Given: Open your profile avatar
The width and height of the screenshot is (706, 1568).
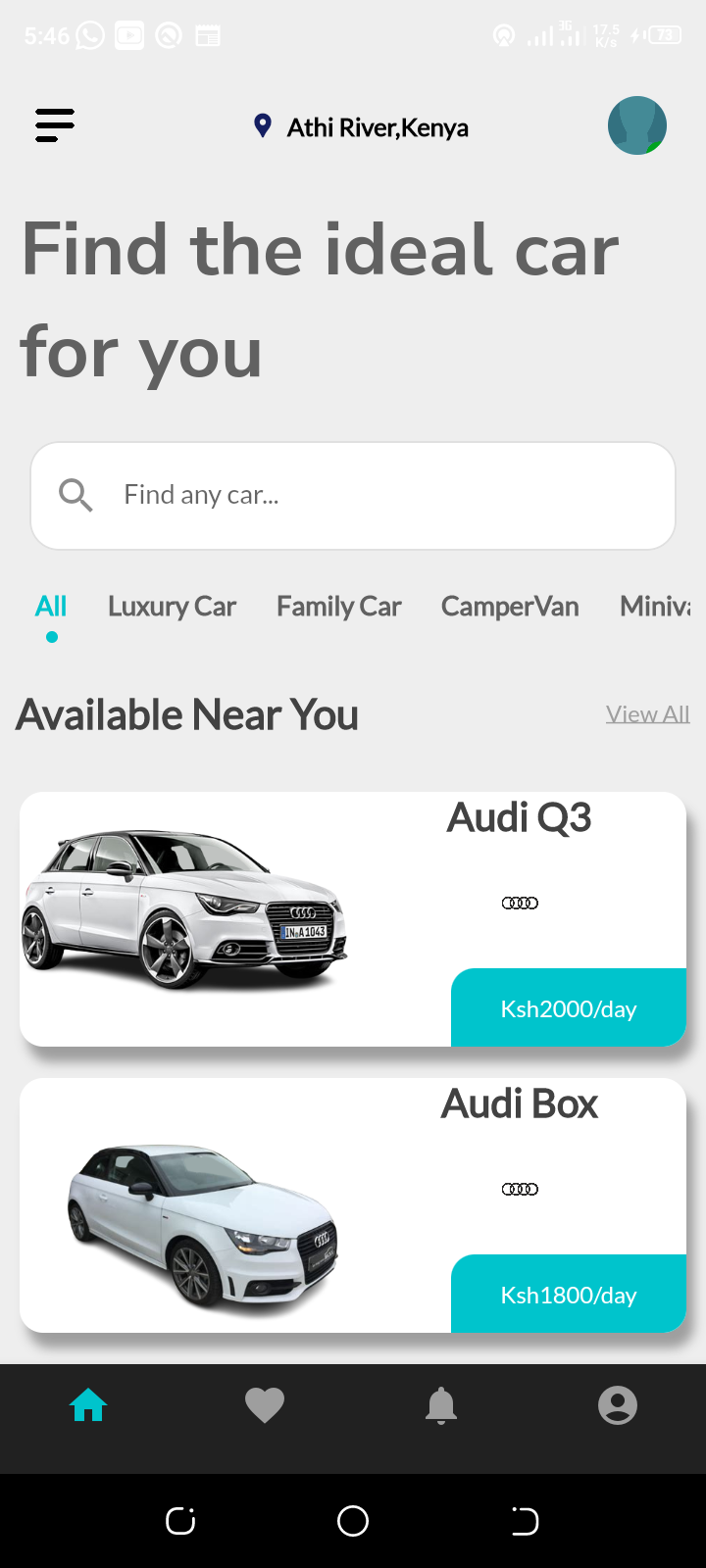Looking at the screenshot, I should click(x=637, y=125).
